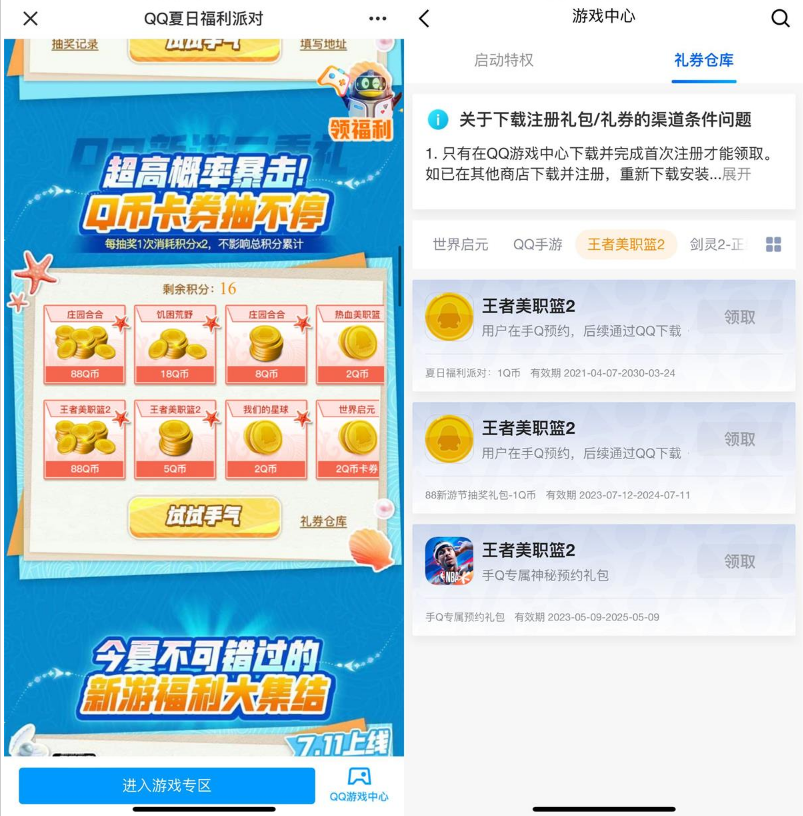This screenshot has height=816, width=803.
Task: Open the 填写地址 link
Action: click(x=323, y=44)
